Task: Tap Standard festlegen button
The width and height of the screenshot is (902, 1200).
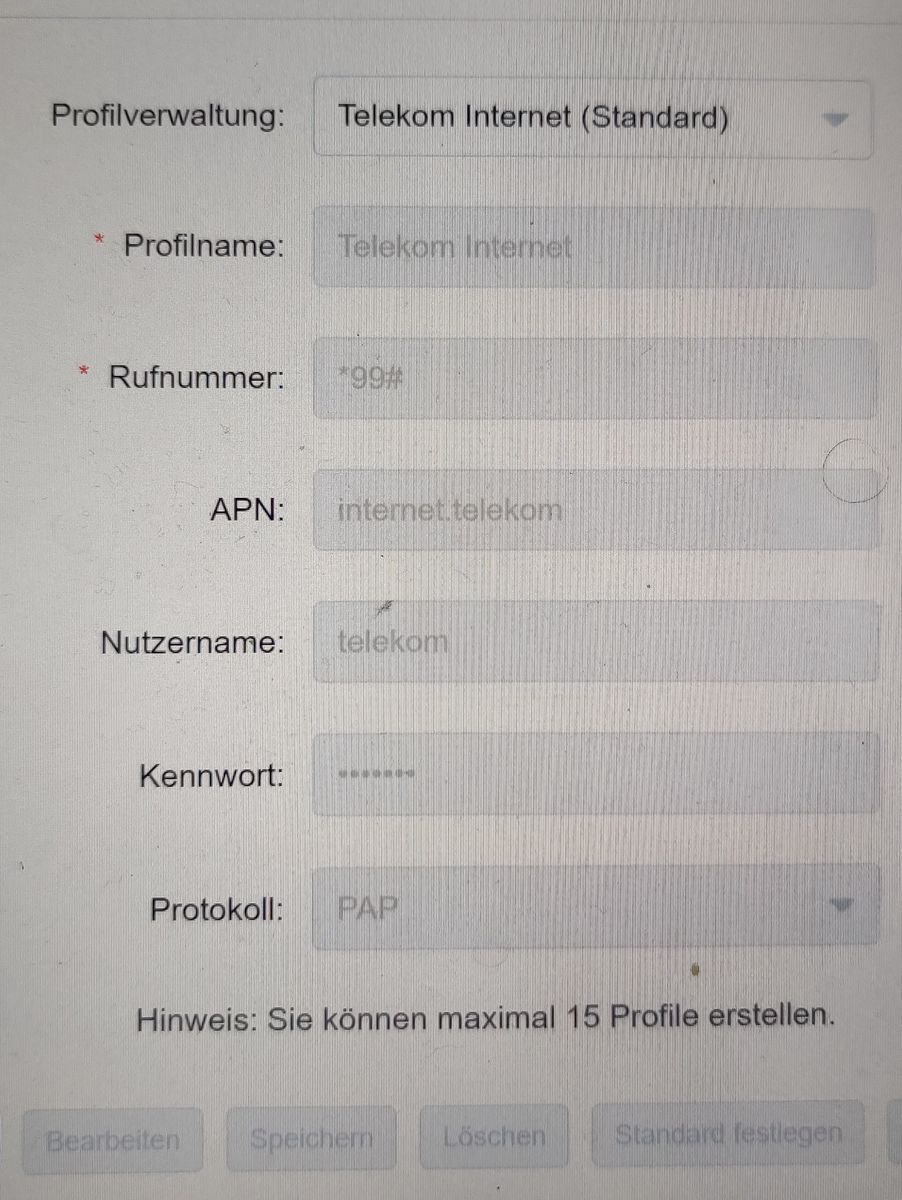Action: pos(727,1134)
